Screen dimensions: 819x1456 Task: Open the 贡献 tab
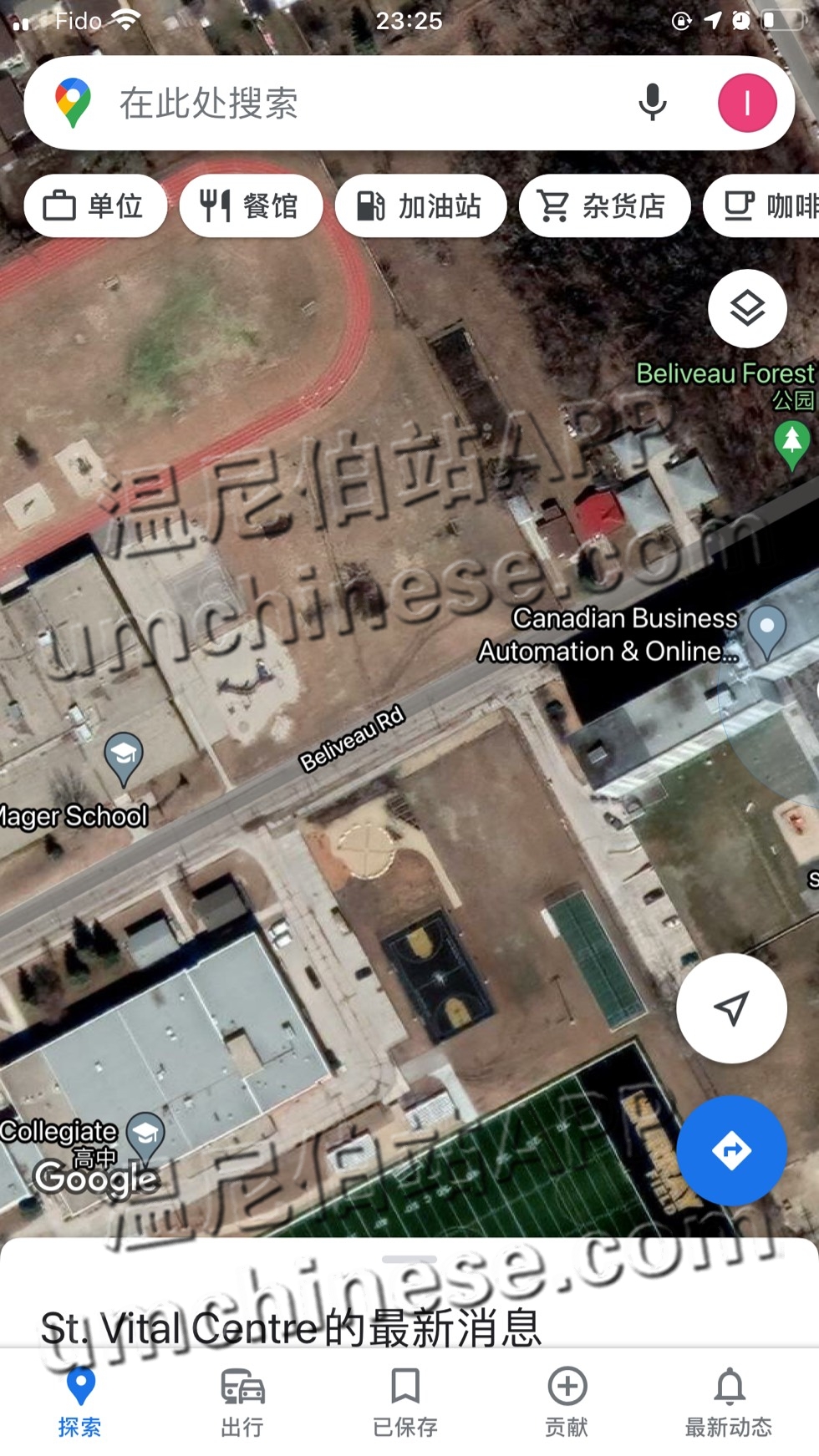[x=567, y=1403]
